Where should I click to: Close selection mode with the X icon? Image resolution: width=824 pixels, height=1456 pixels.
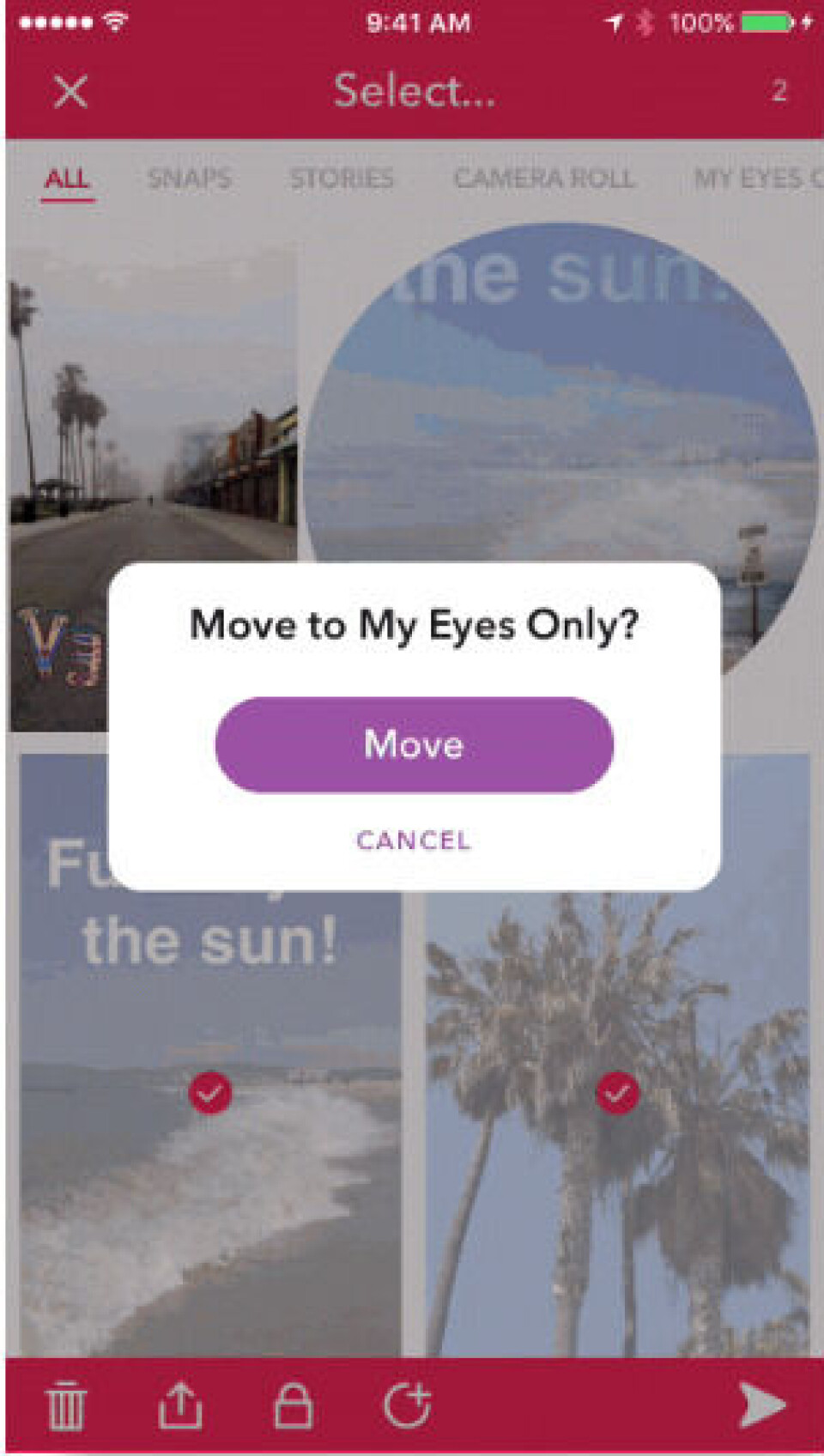(70, 92)
